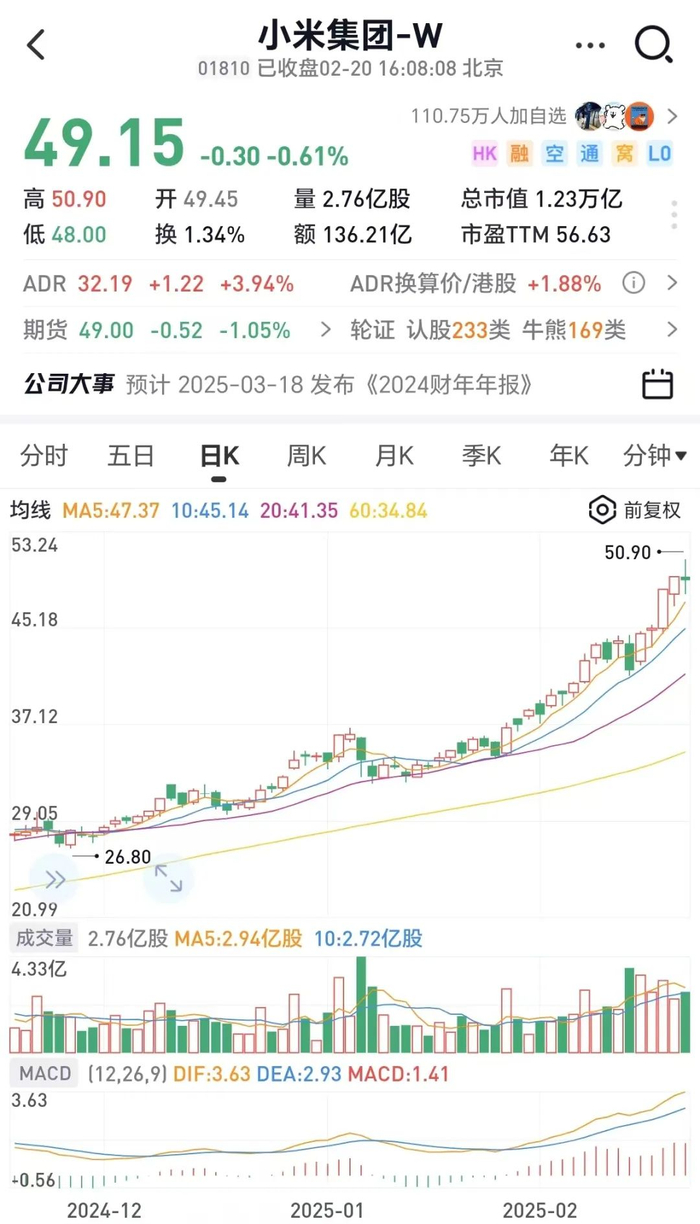Tap the ADR换算价 info icon
Screen dimensions: 700x1224
634,284
